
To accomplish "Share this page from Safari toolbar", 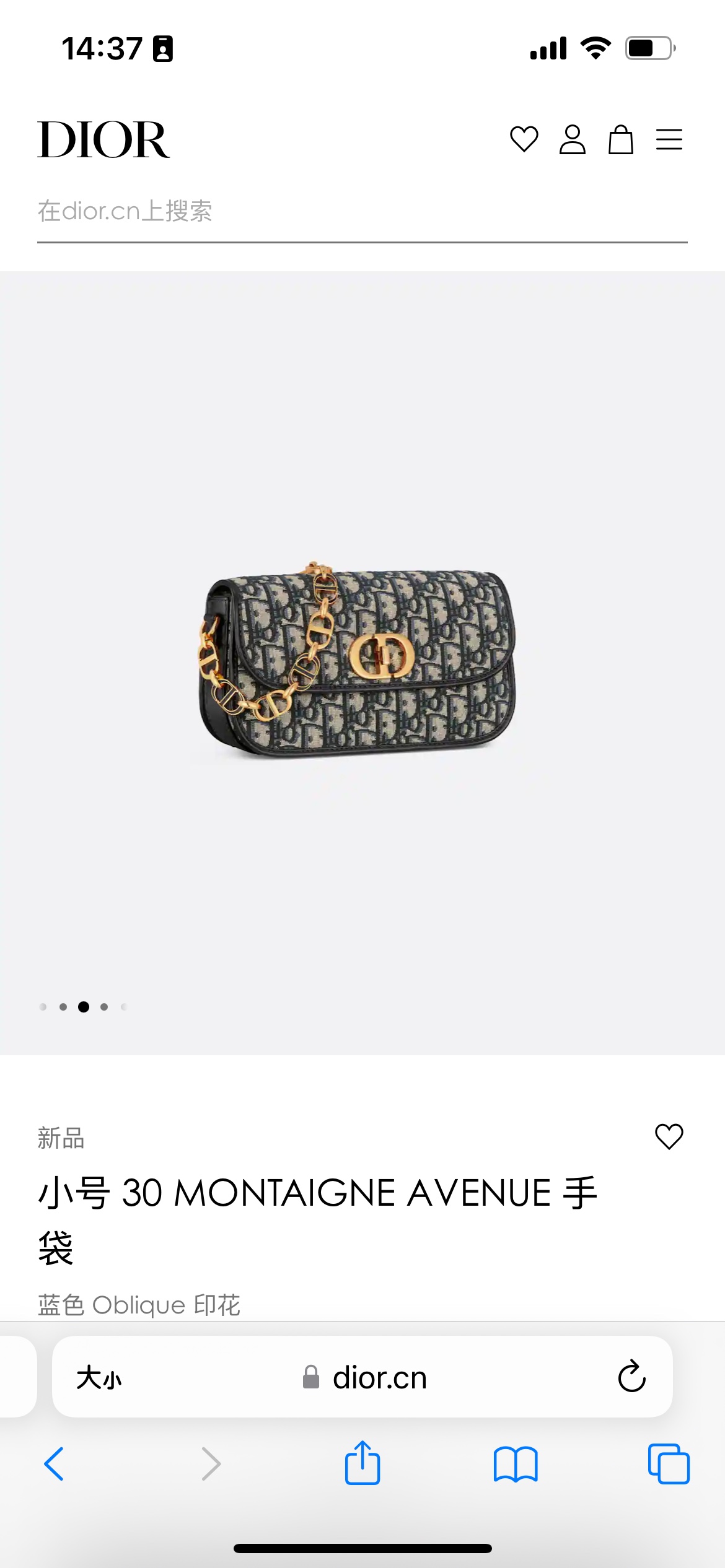I will click(x=362, y=1463).
